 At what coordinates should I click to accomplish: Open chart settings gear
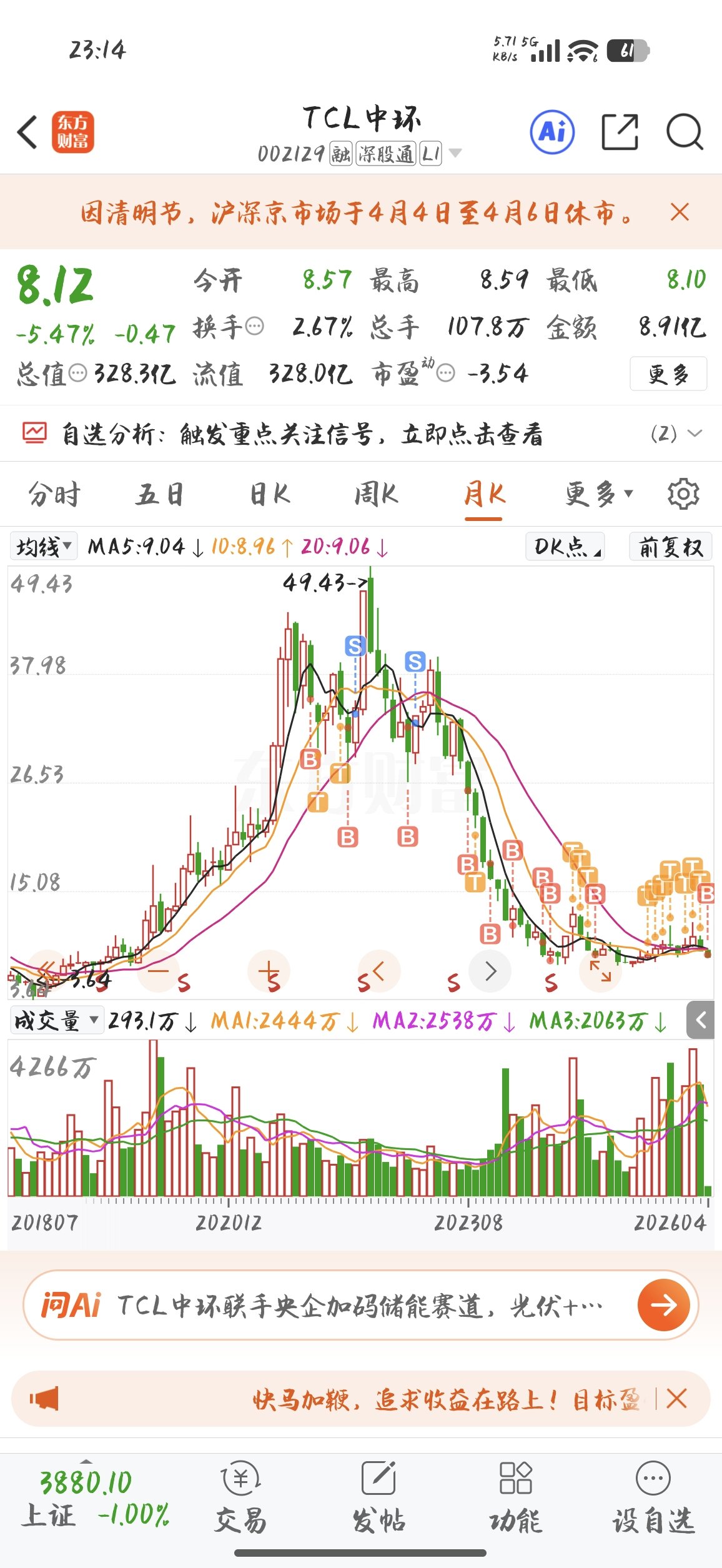coord(683,495)
